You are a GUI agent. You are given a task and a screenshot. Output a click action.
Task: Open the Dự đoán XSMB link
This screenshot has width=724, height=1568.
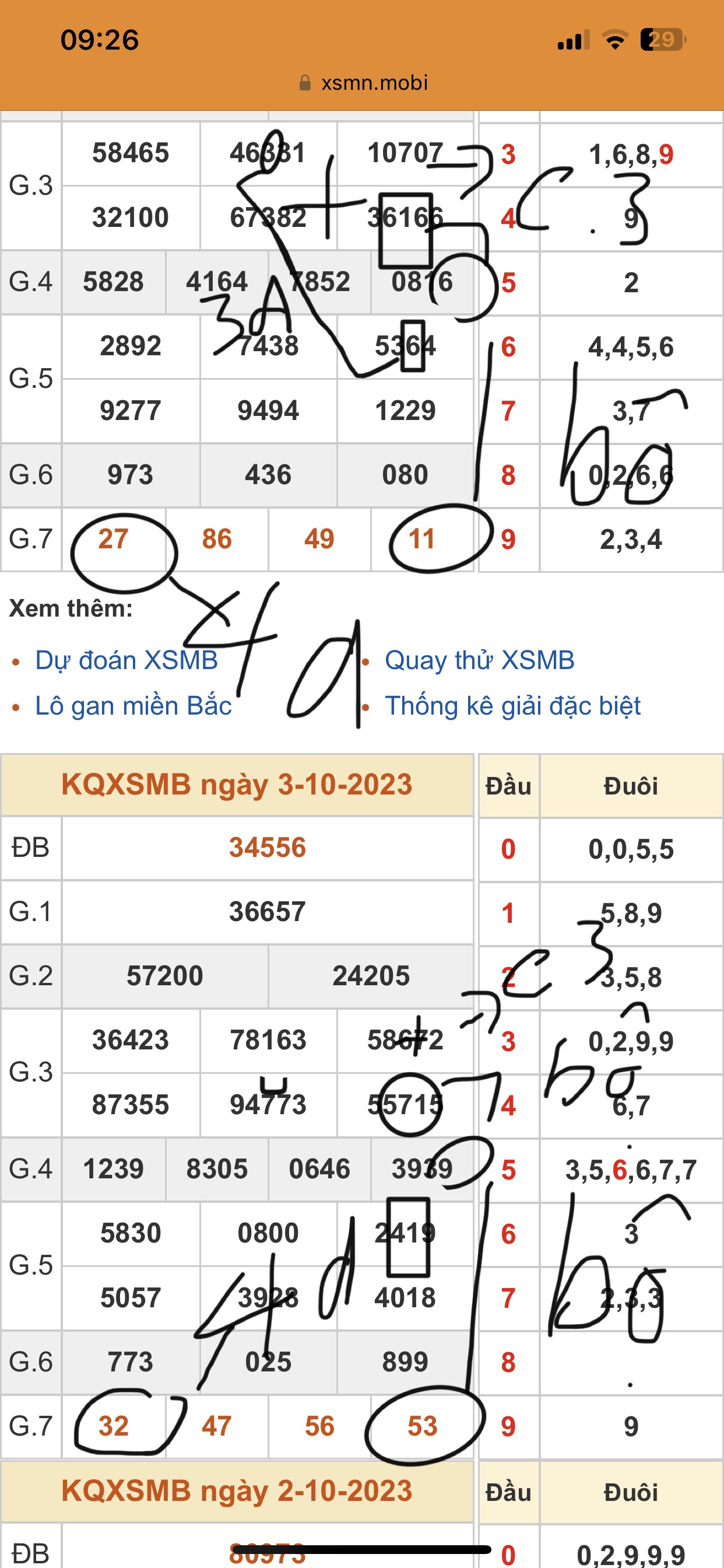tap(126, 660)
